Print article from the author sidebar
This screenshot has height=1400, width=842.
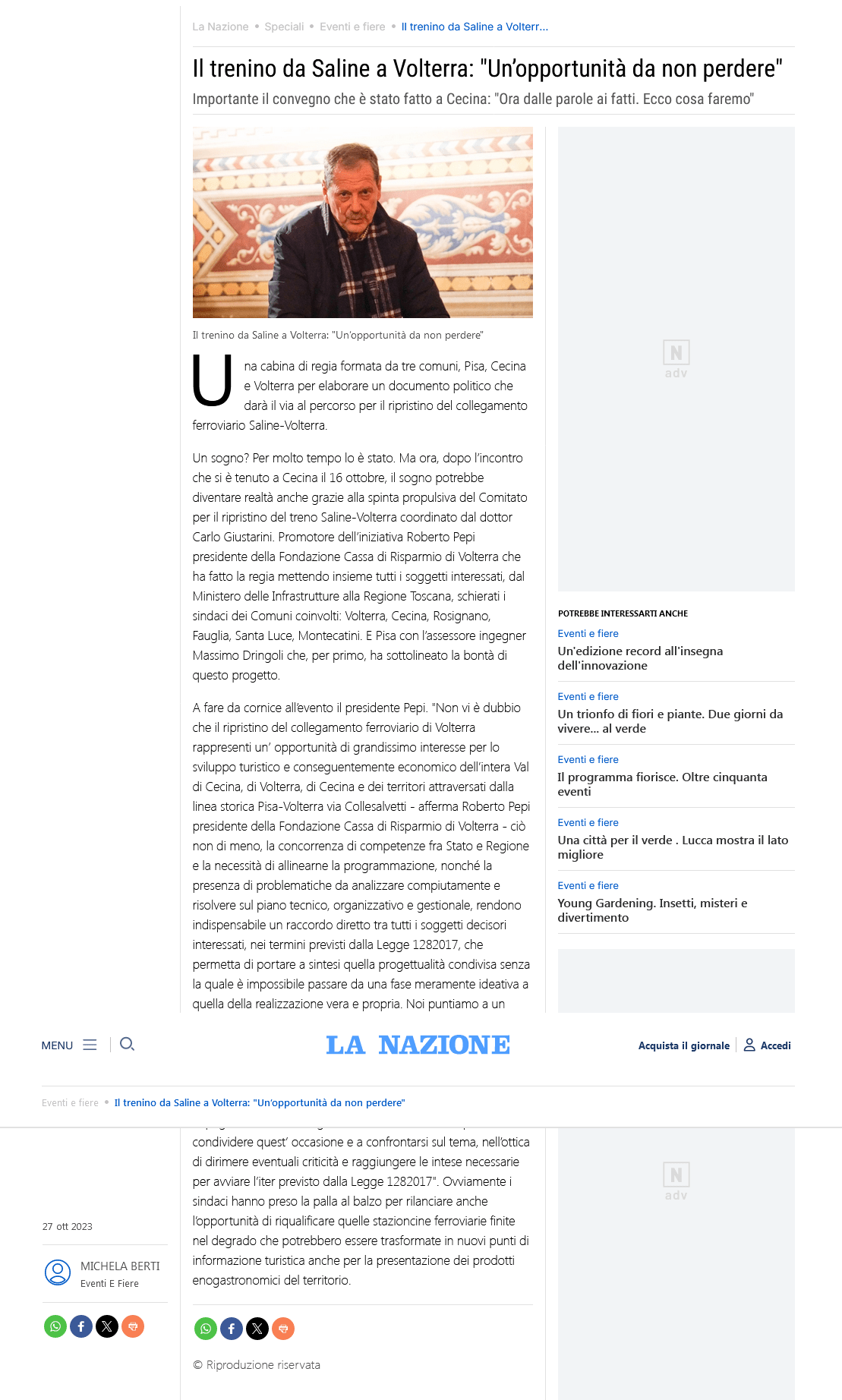click(133, 1326)
